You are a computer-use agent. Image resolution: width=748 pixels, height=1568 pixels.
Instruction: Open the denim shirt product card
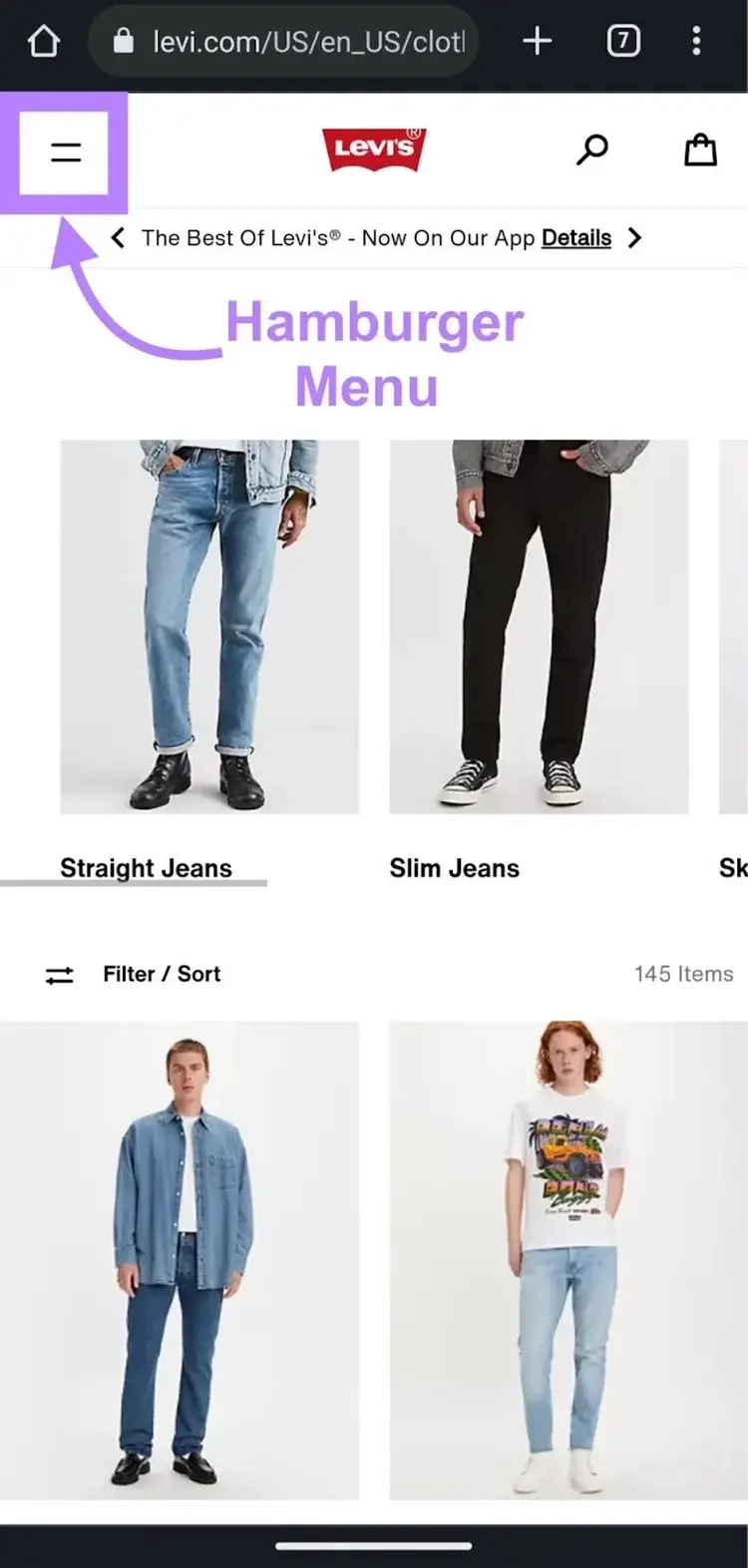click(x=180, y=1260)
